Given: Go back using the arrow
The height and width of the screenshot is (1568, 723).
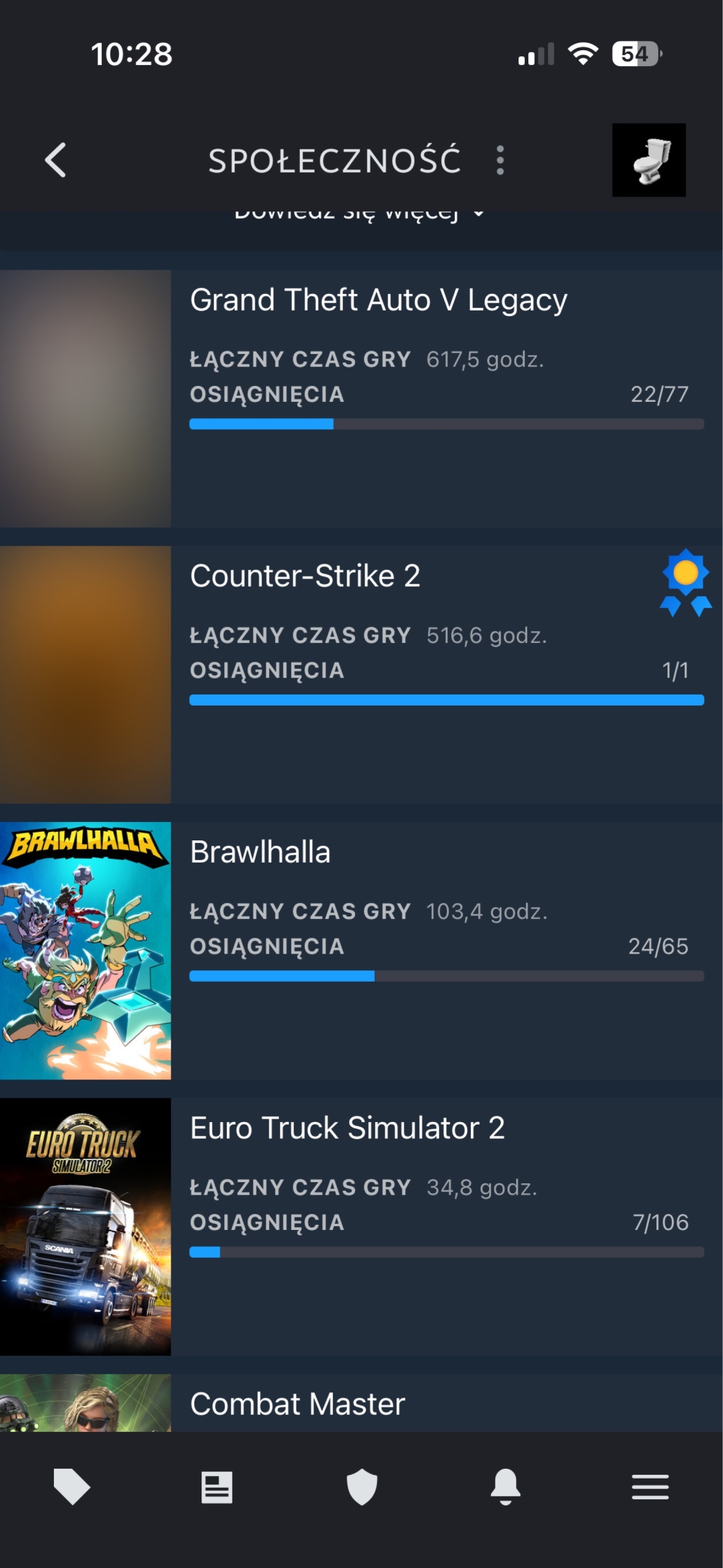Looking at the screenshot, I should (56, 160).
